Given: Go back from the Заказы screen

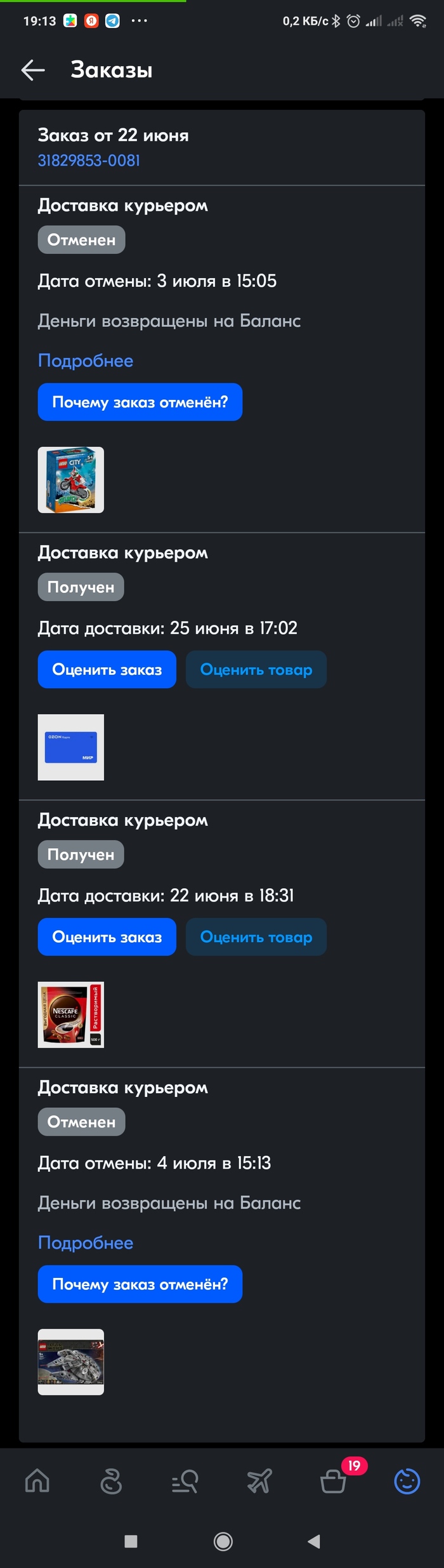Looking at the screenshot, I should point(33,70).
